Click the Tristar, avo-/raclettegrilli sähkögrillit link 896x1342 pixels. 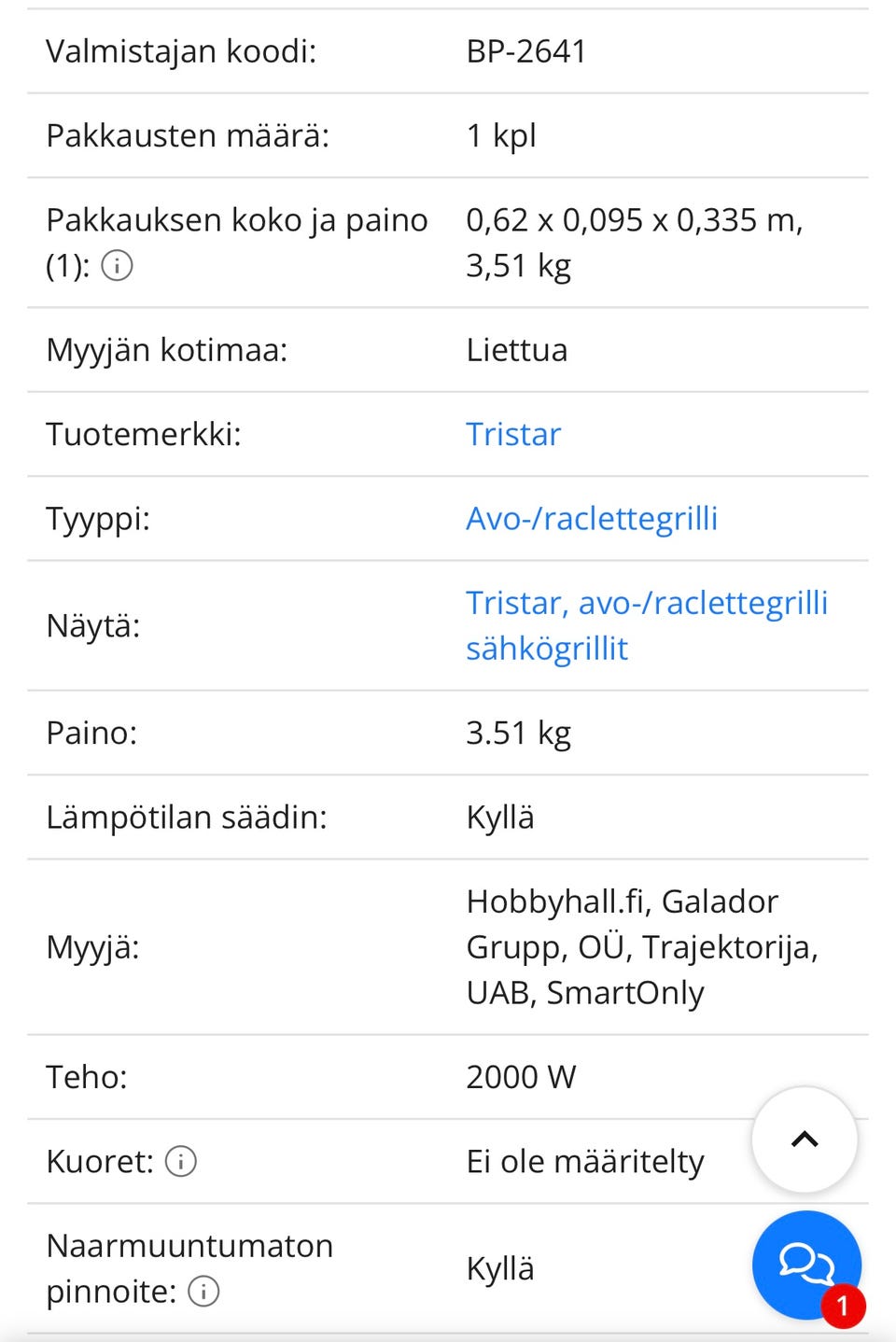(x=647, y=603)
